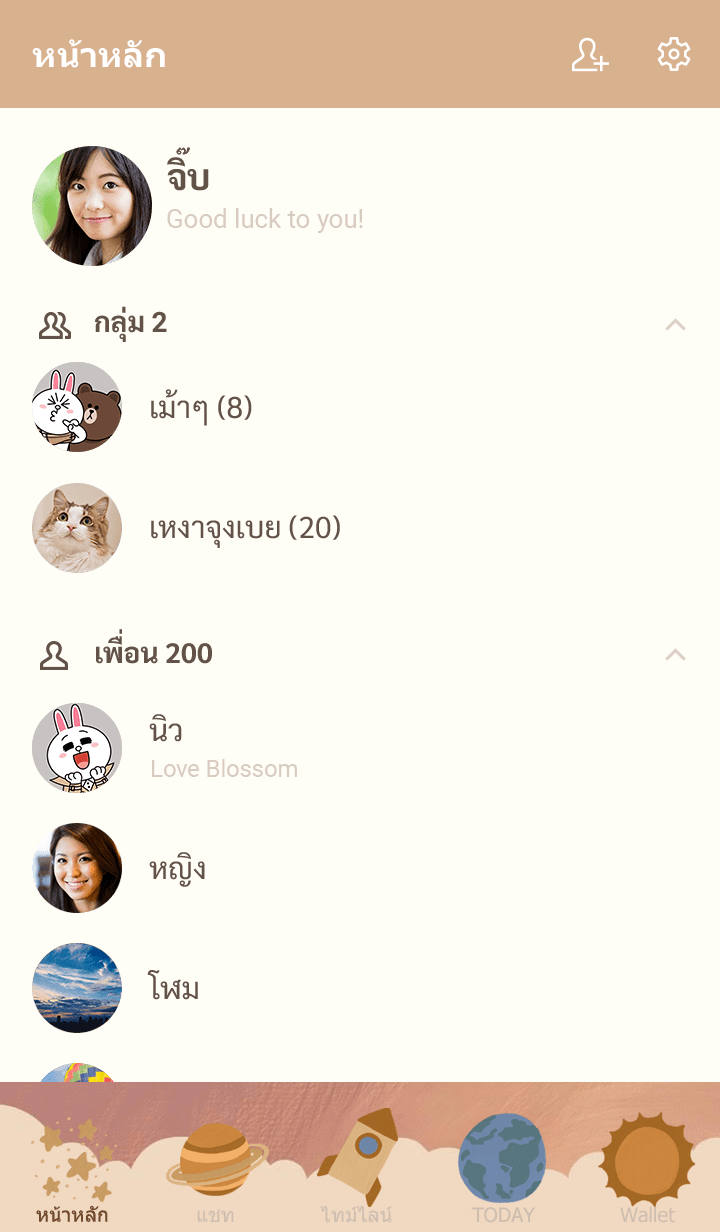Go to the ไทม์ไลน์ tab

[x=357, y=1170]
